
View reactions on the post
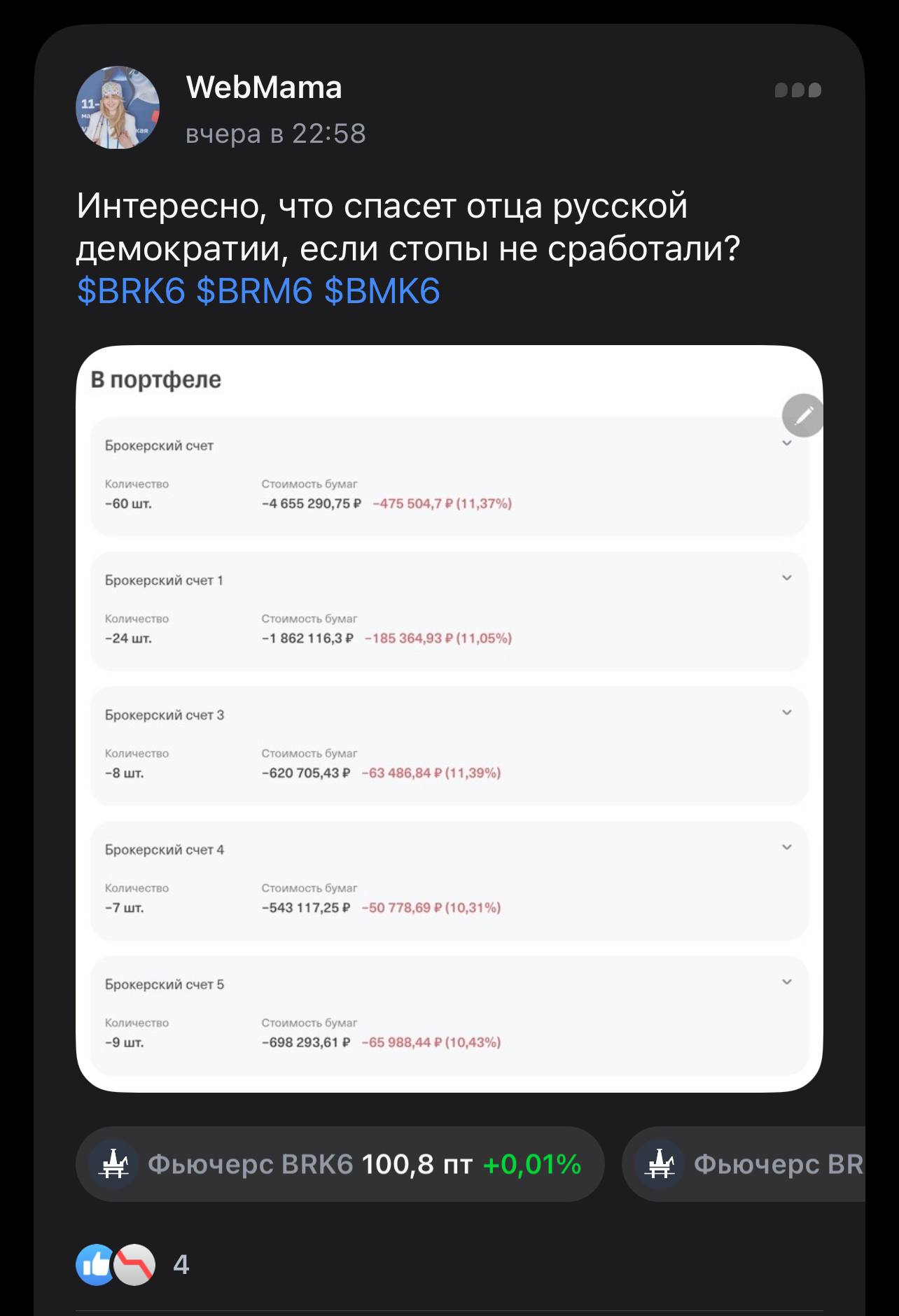click(132, 1264)
